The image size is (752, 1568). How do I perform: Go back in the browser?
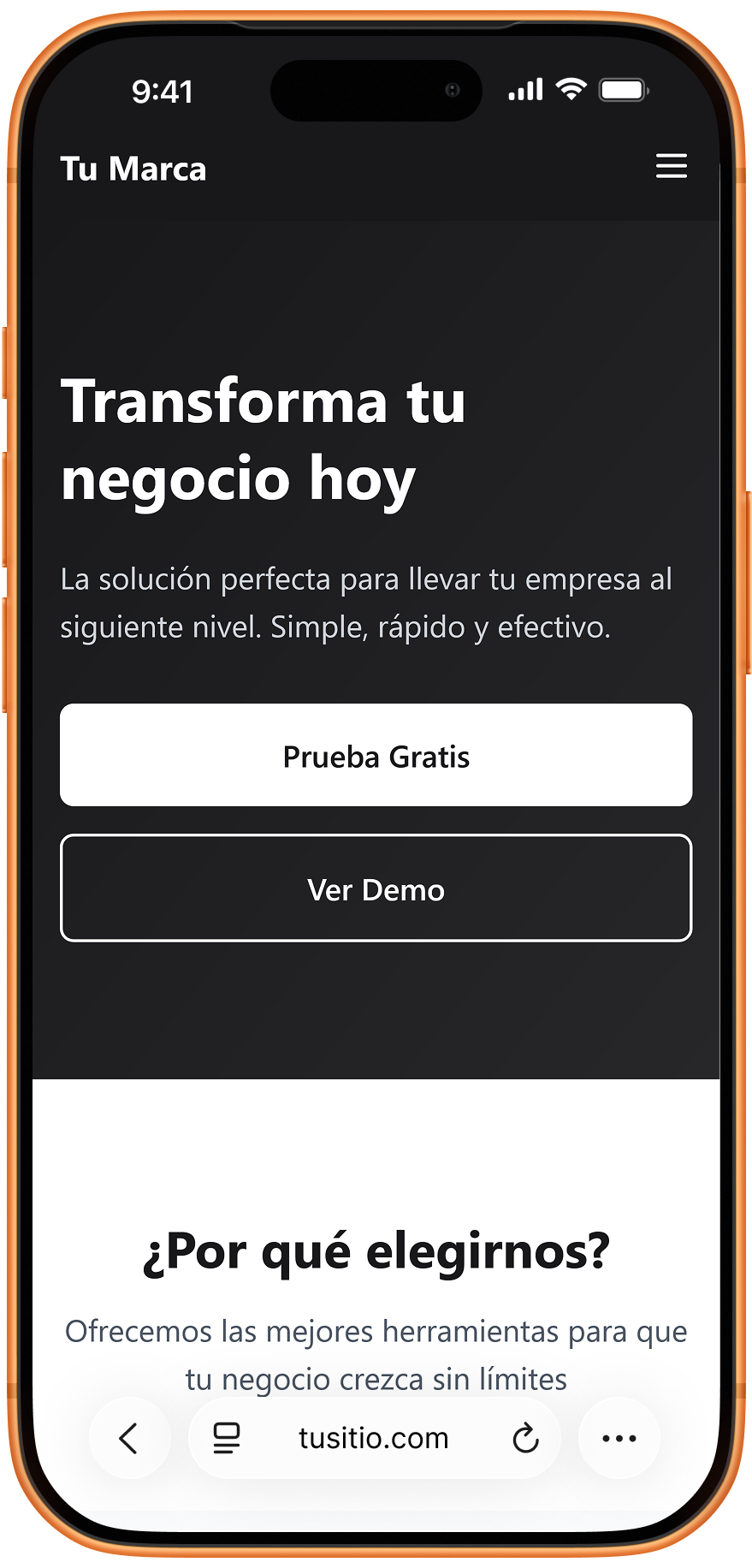(129, 1438)
